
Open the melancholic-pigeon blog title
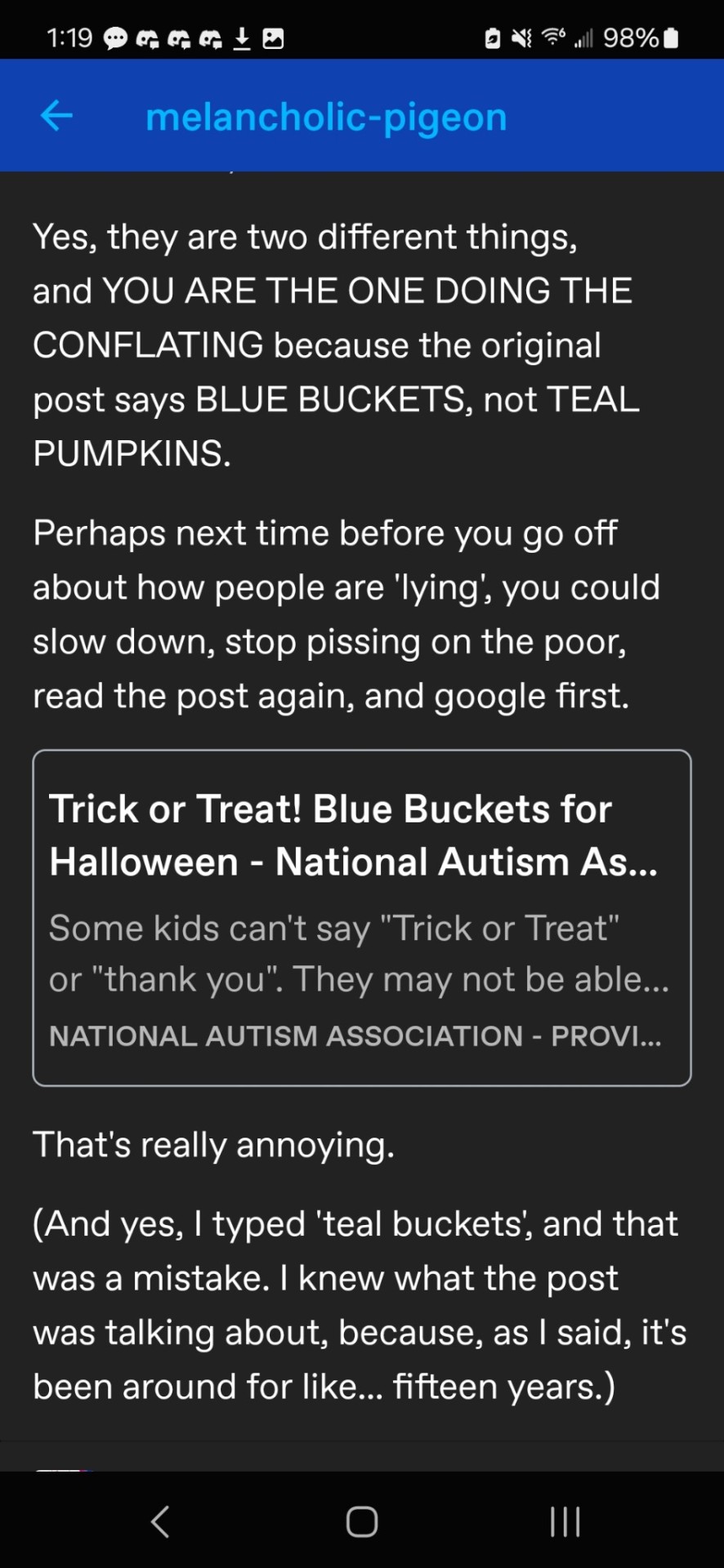coord(326,117)
